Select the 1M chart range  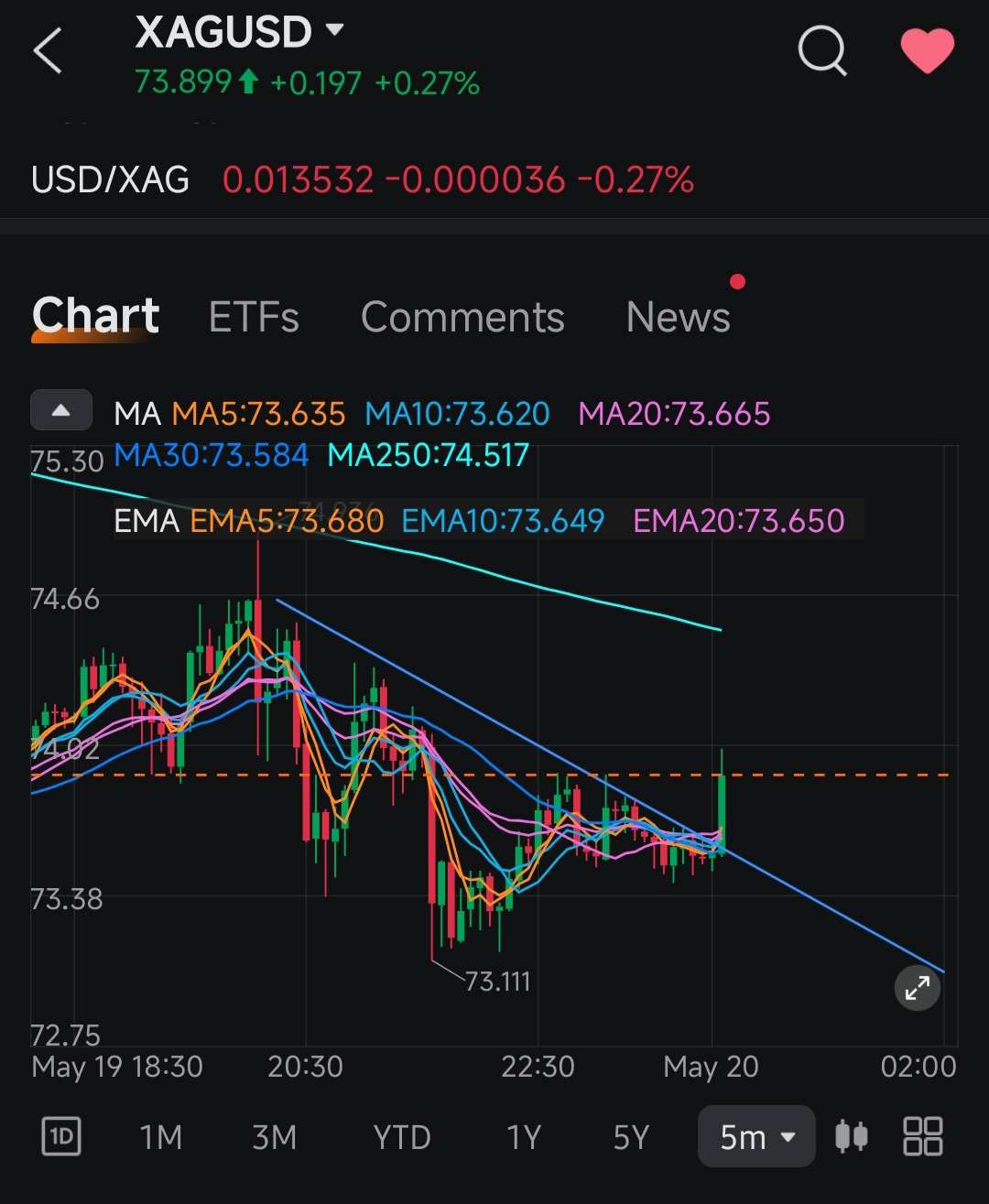(x=161, y=1137)
